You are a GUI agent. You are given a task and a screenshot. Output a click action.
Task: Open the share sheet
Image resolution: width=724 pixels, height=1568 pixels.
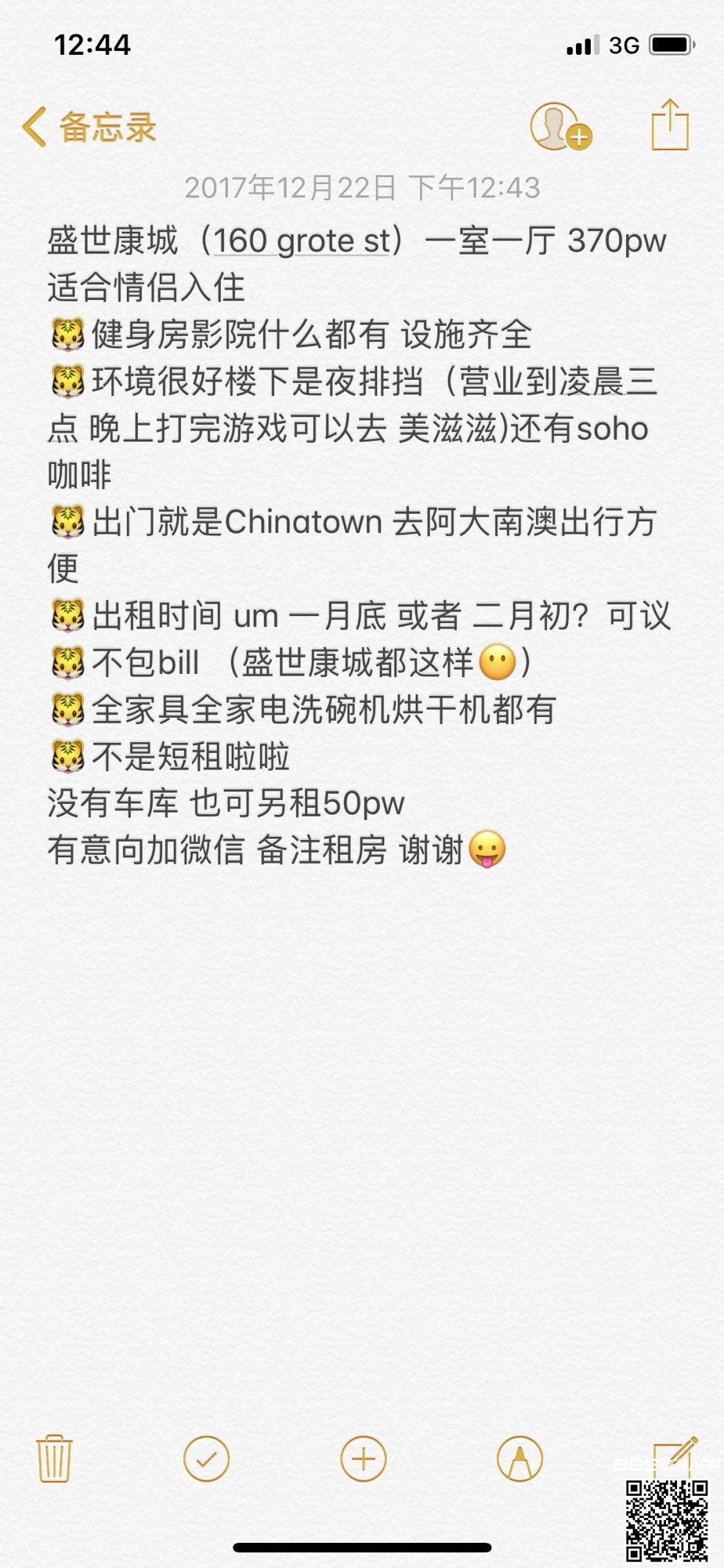[670, 125]
